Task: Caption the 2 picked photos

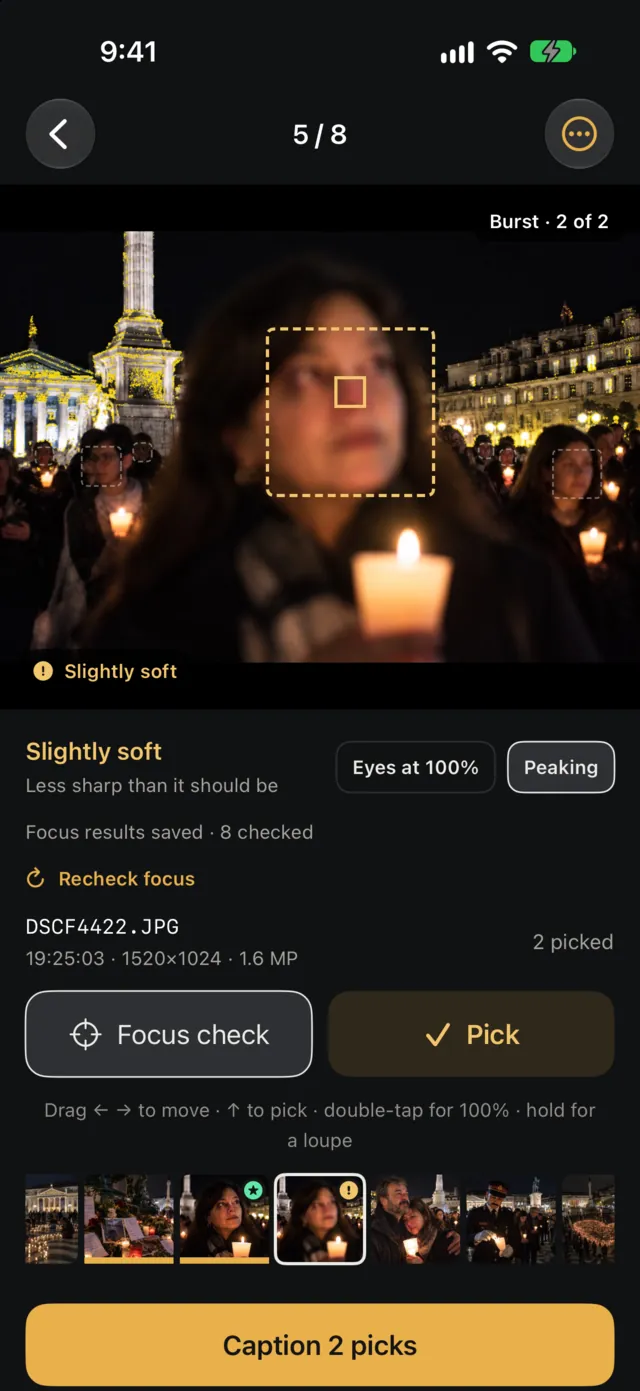Action: pos(320,1345)
